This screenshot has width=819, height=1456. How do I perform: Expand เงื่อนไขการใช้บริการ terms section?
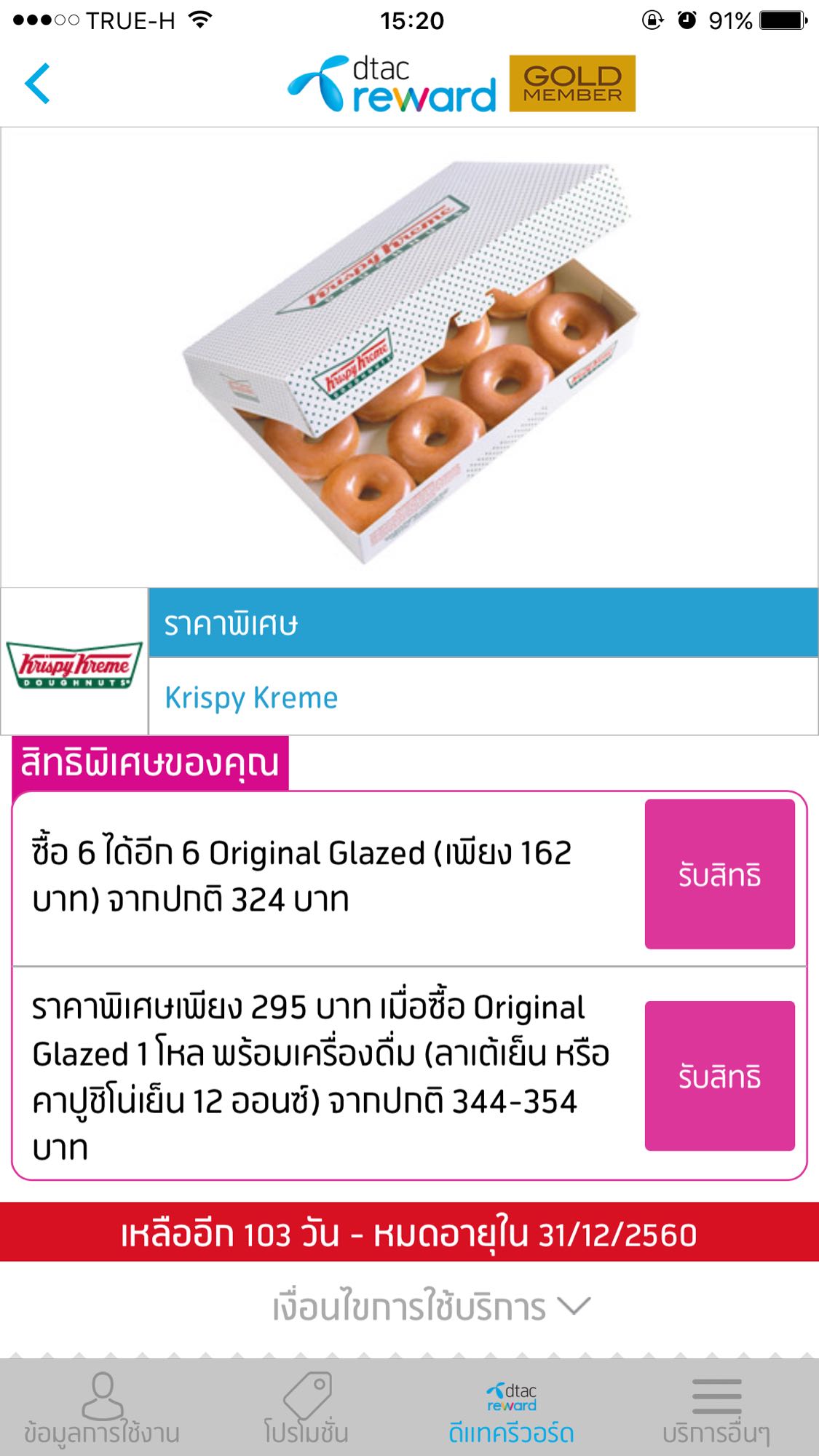point(431,1307)
